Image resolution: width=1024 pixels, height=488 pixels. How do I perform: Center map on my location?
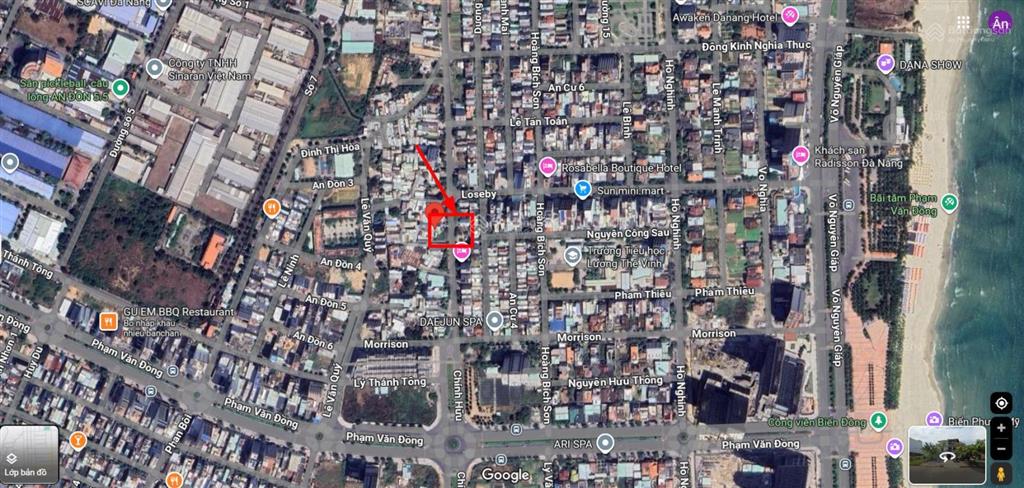click(x=1000, y=403)
